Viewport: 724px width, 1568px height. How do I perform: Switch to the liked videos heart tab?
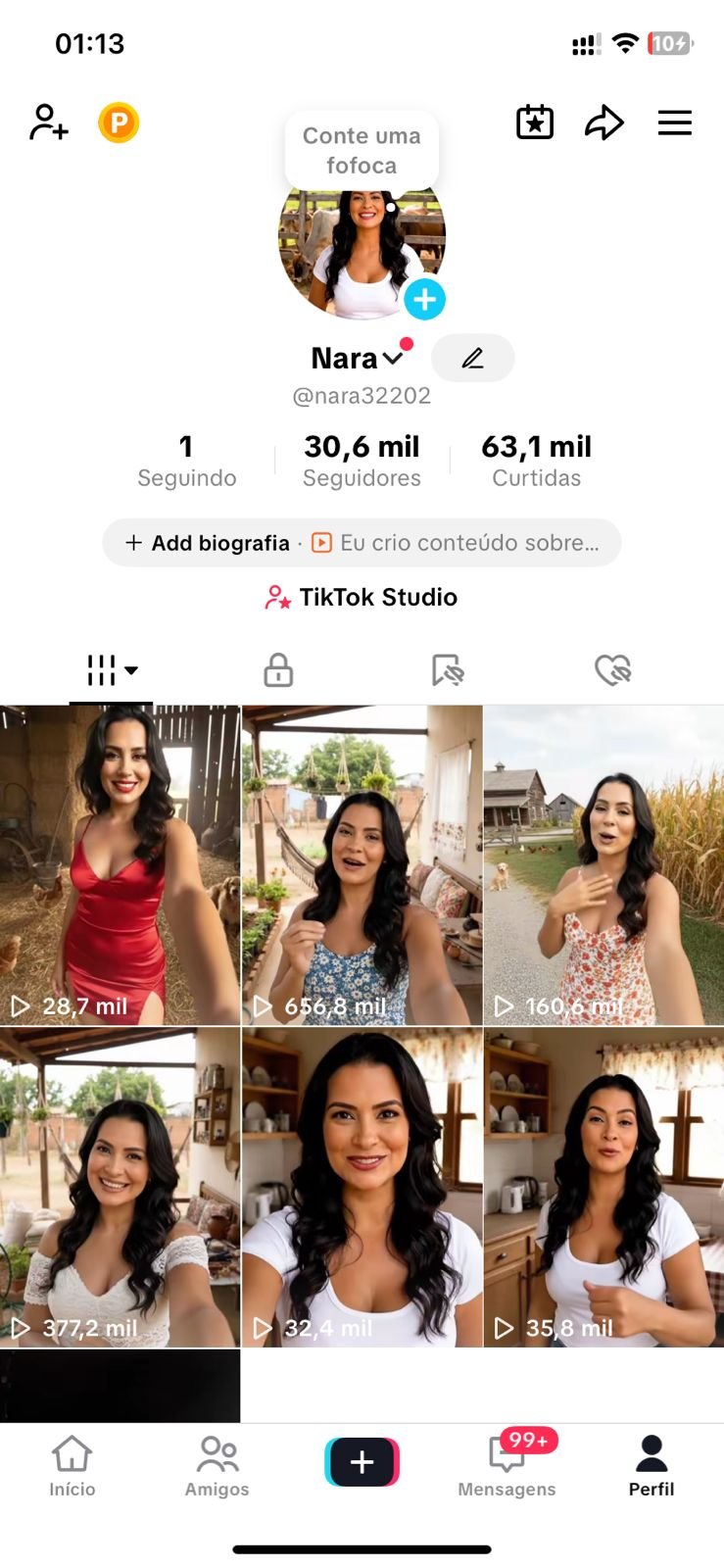tap(613, 670)
